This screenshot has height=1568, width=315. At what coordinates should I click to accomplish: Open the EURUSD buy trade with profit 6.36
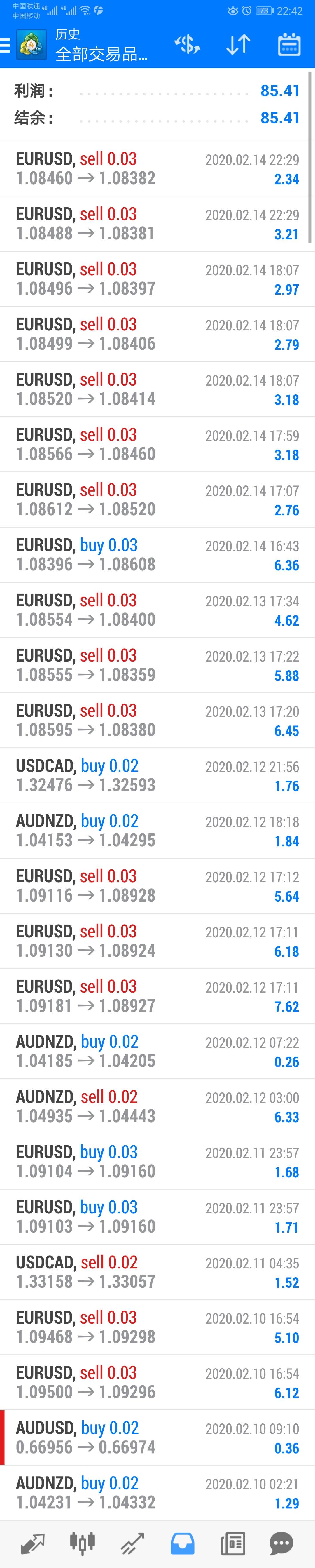157,554
